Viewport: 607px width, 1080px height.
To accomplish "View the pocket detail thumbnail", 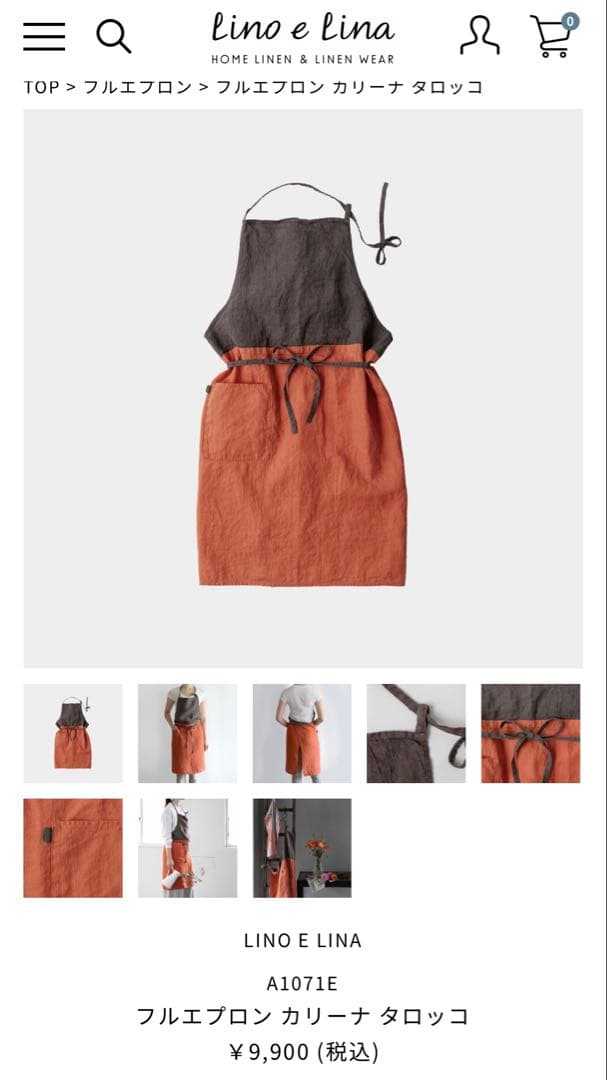I will click(x=73, y=847).
